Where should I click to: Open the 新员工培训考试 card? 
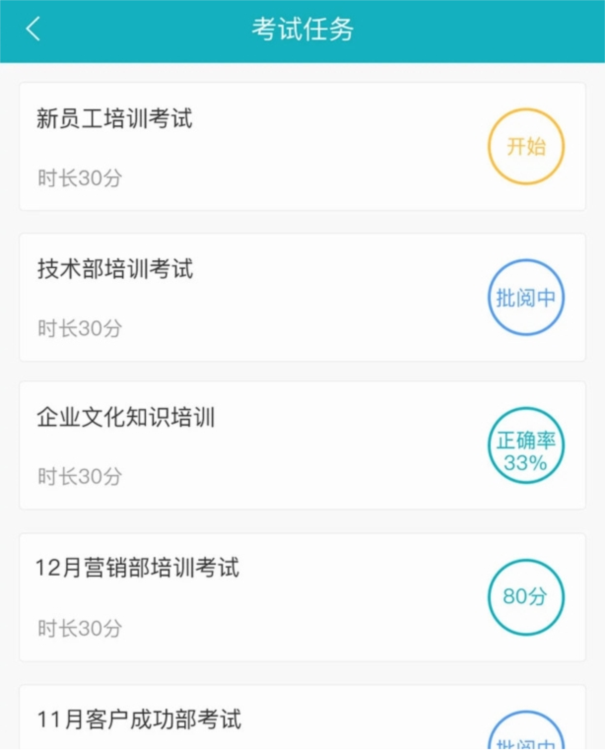250,147
